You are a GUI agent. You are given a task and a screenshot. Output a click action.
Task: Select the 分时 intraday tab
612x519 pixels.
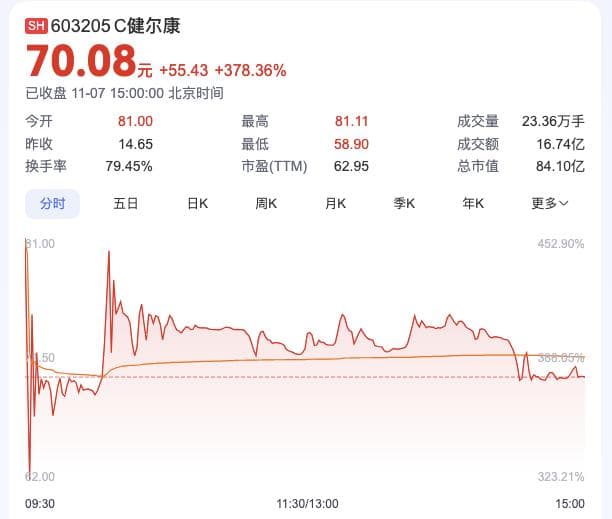click(52, 203)
